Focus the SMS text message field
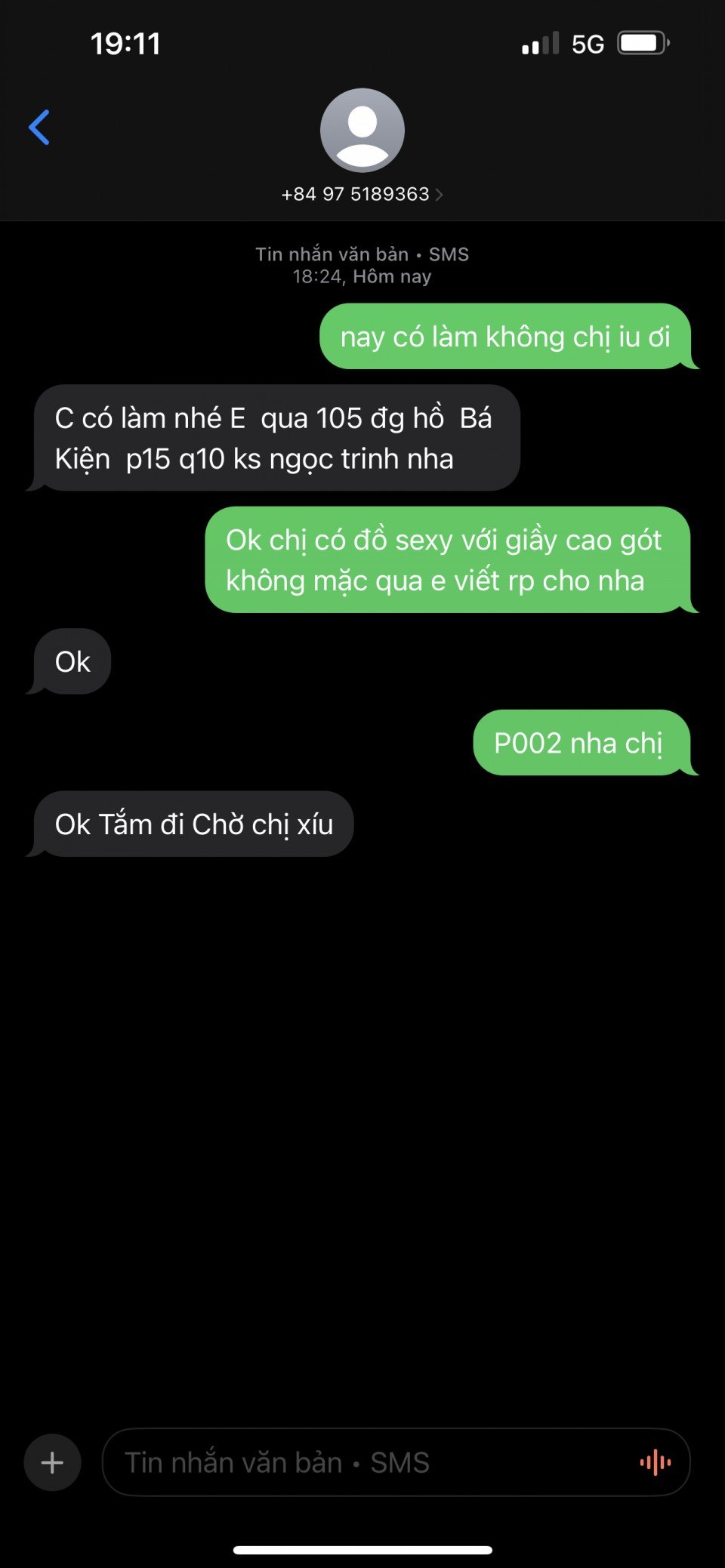Screen dimensions: 725x1568 (362, 1462)
